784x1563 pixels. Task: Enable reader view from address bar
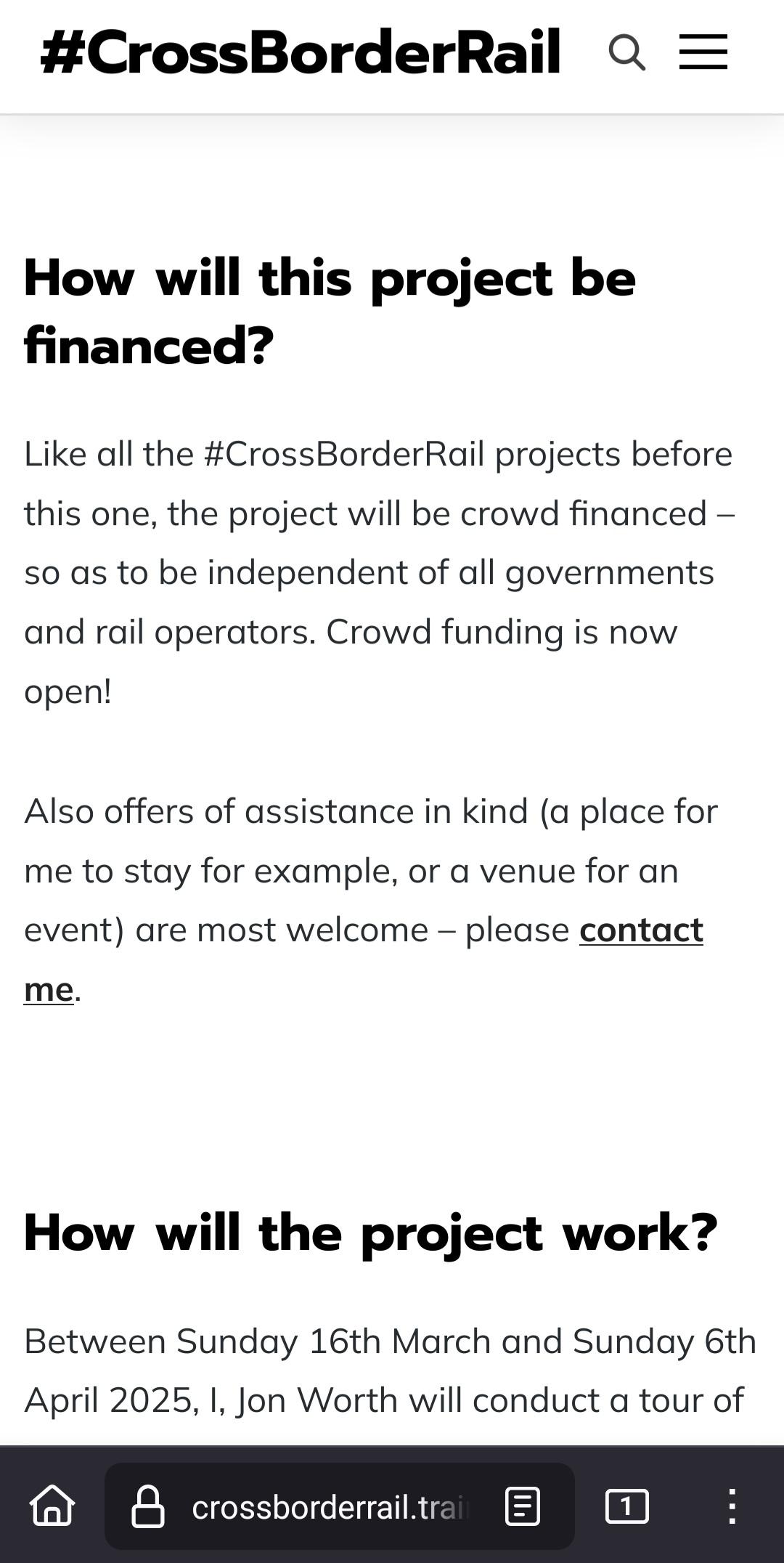pyautogui.click(x=522, y=1506)
